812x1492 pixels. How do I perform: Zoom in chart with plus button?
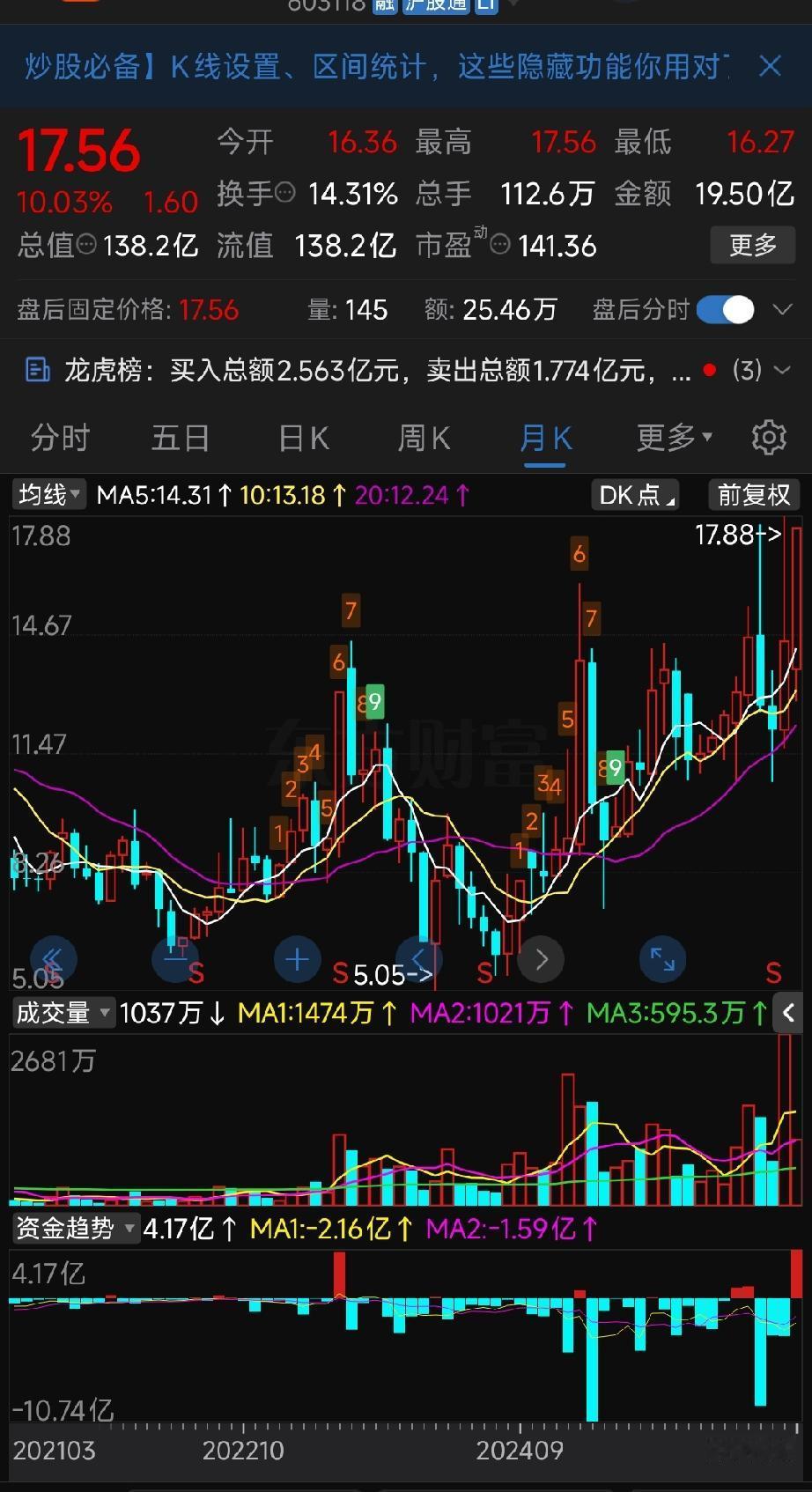point(297,959)
